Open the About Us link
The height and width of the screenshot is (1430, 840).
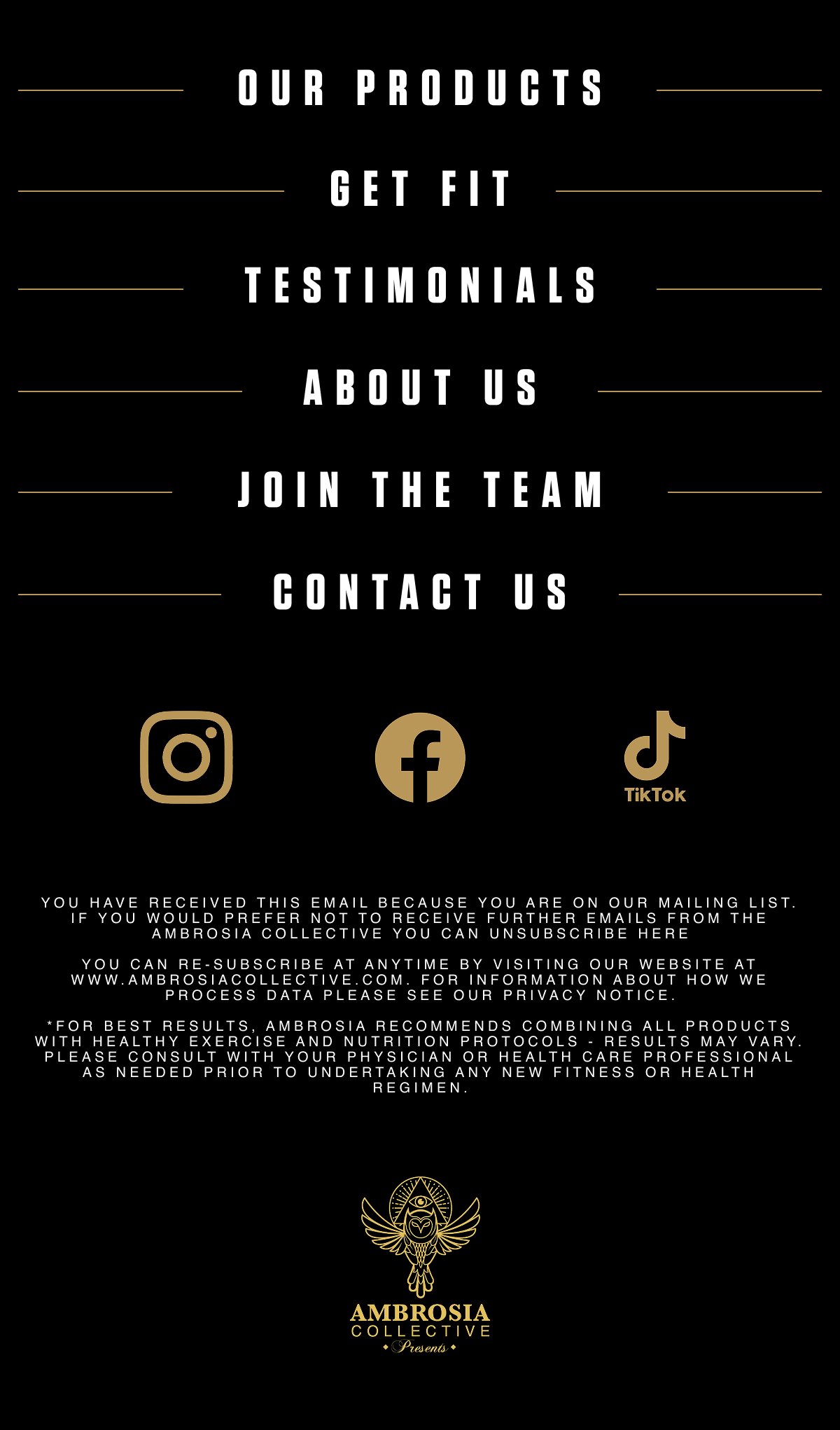(x=420, y=388)
